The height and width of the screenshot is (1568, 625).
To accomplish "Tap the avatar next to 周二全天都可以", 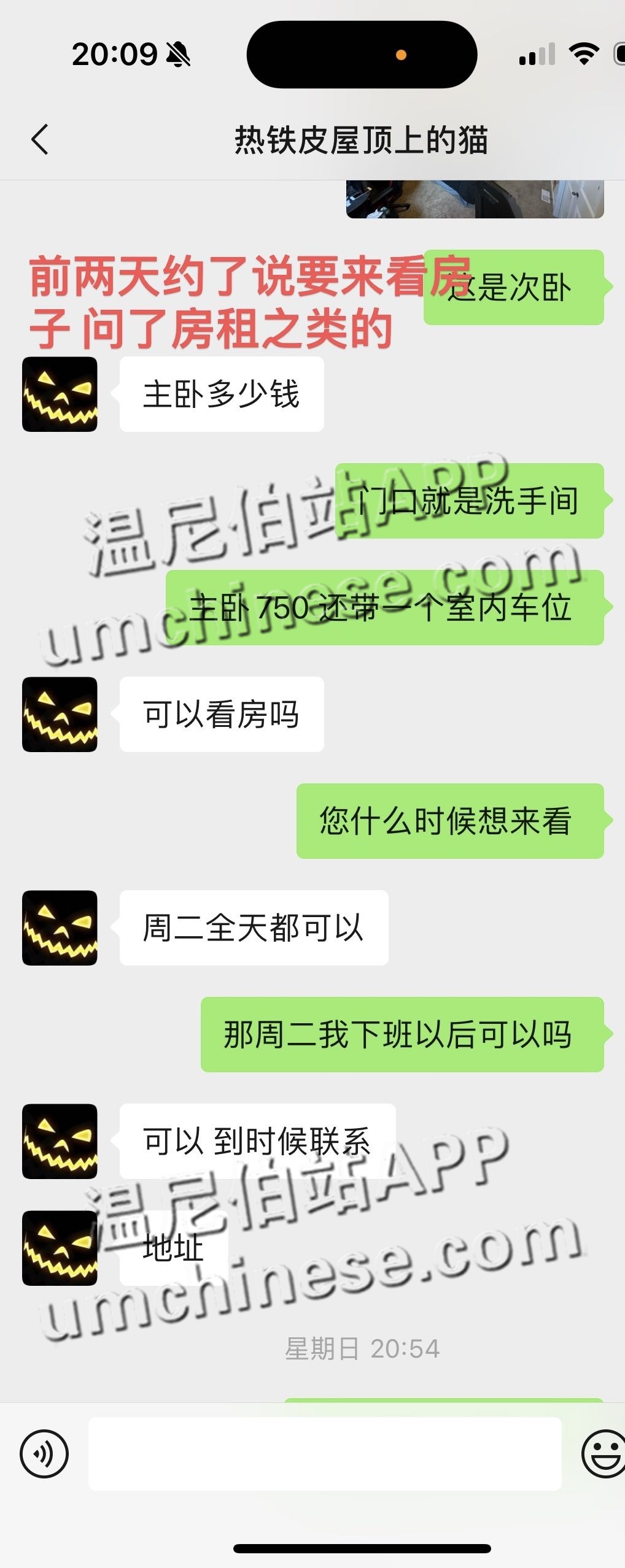I will (x=60, y=928).
